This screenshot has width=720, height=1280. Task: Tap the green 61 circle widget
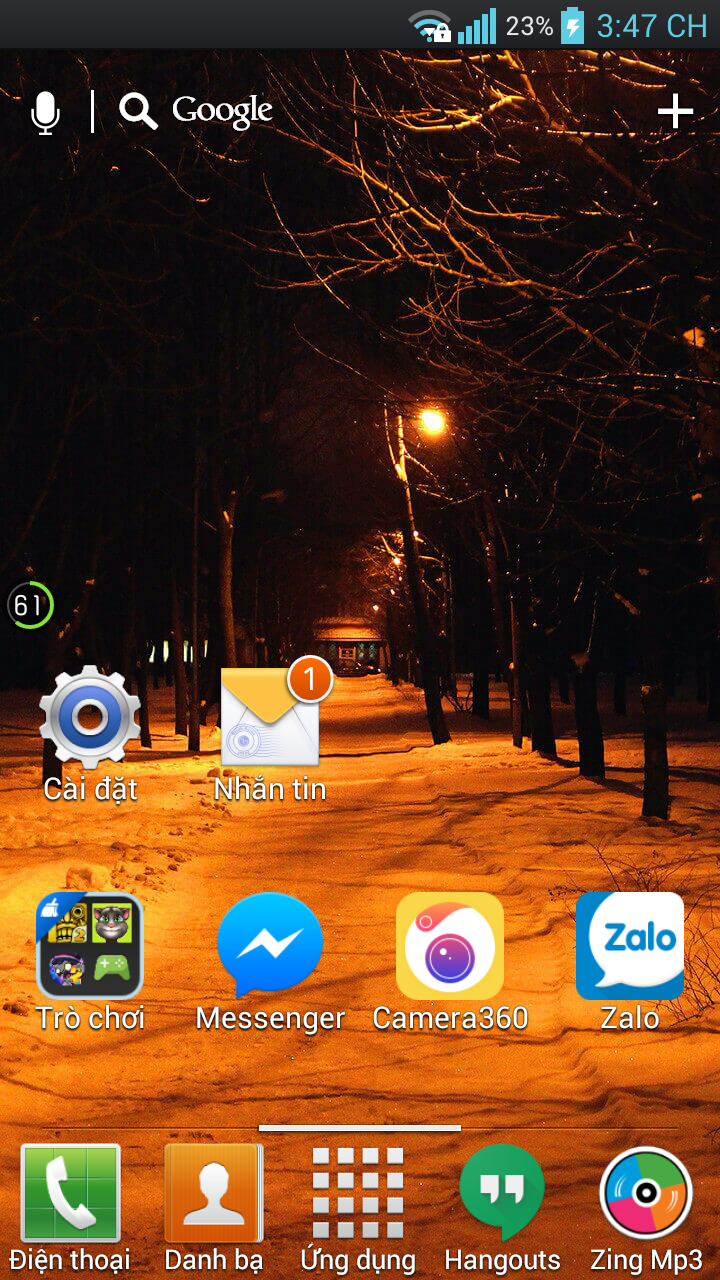coord(29,605)
